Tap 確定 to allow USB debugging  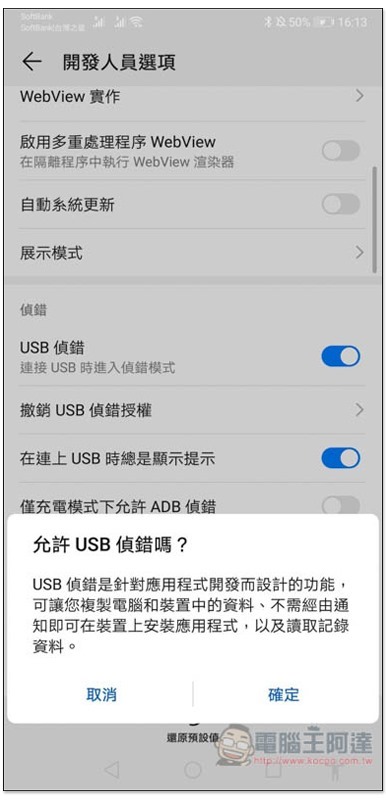[x=284, y=694]
